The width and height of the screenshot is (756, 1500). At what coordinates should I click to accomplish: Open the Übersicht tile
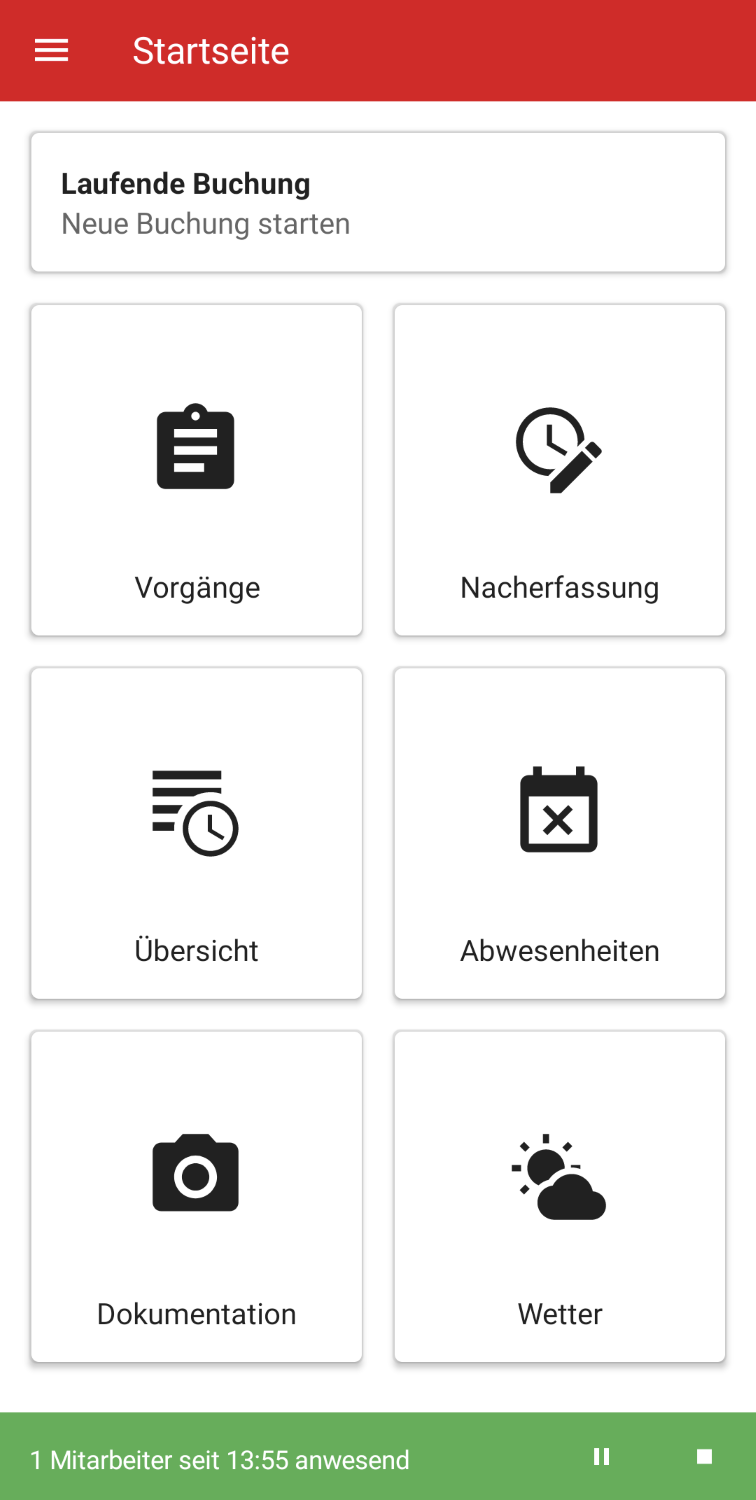tap(196, 833)
